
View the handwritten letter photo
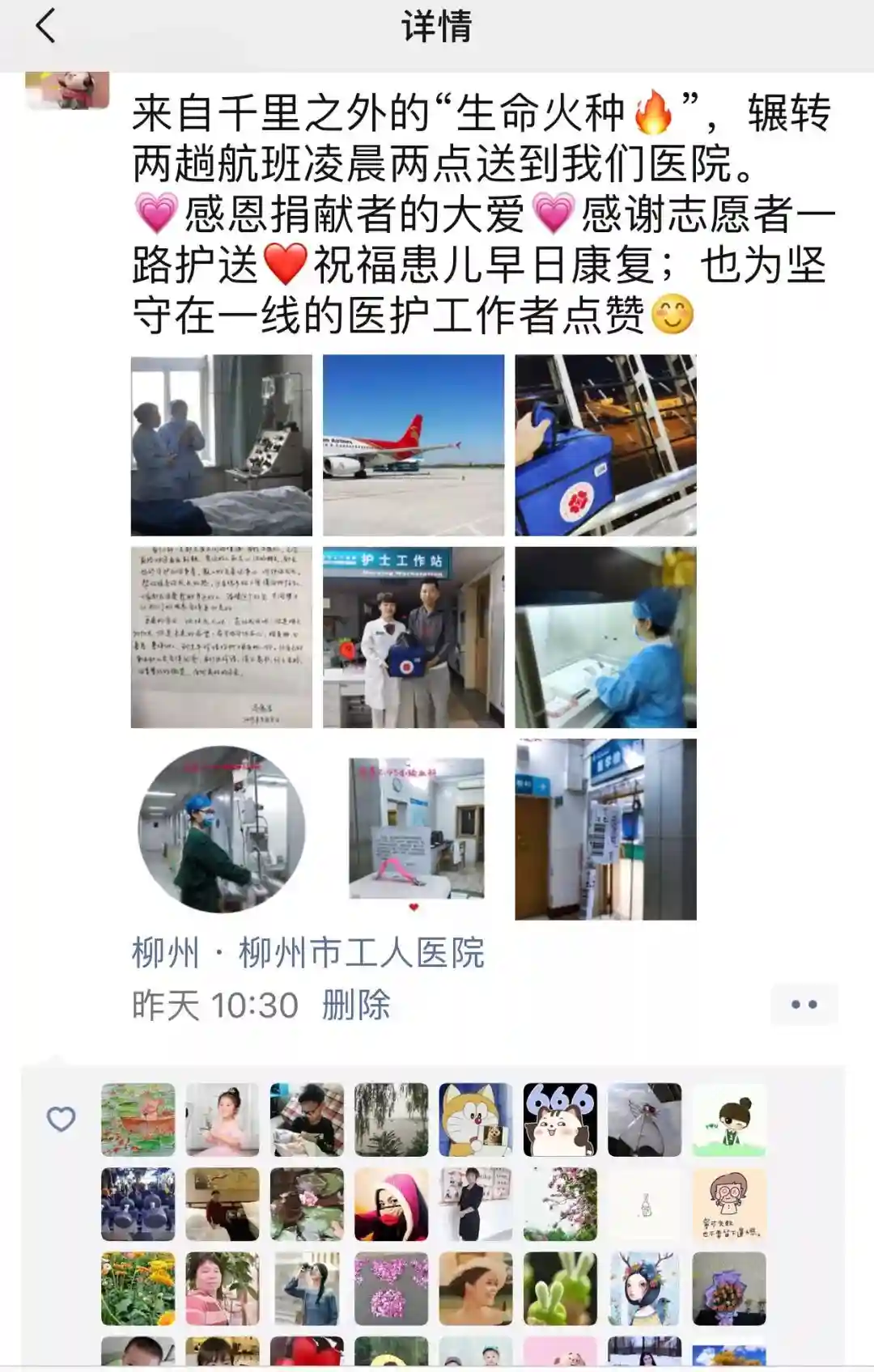pyautogui.click(x=222, y=637)
